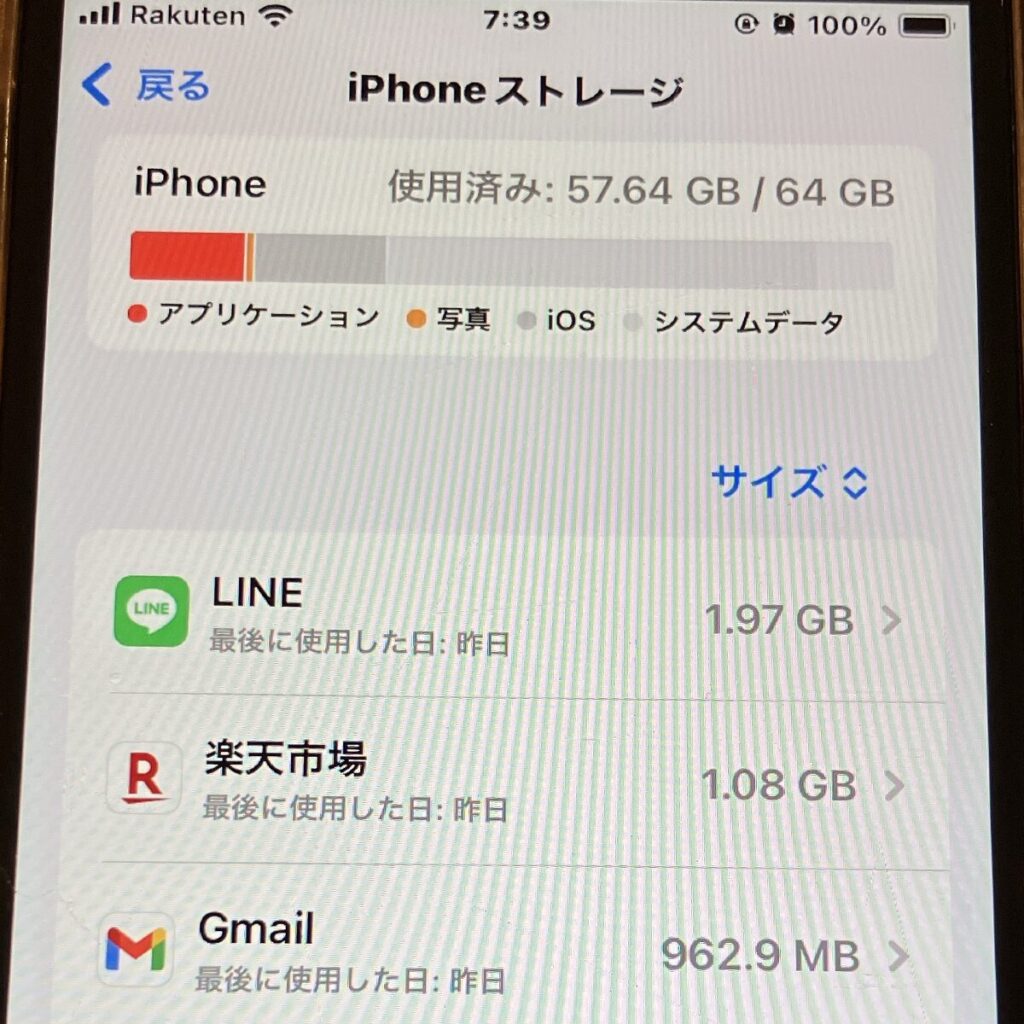Go back using the 戻る button
Screen dimensions: 1024x1024
(147, 87)
